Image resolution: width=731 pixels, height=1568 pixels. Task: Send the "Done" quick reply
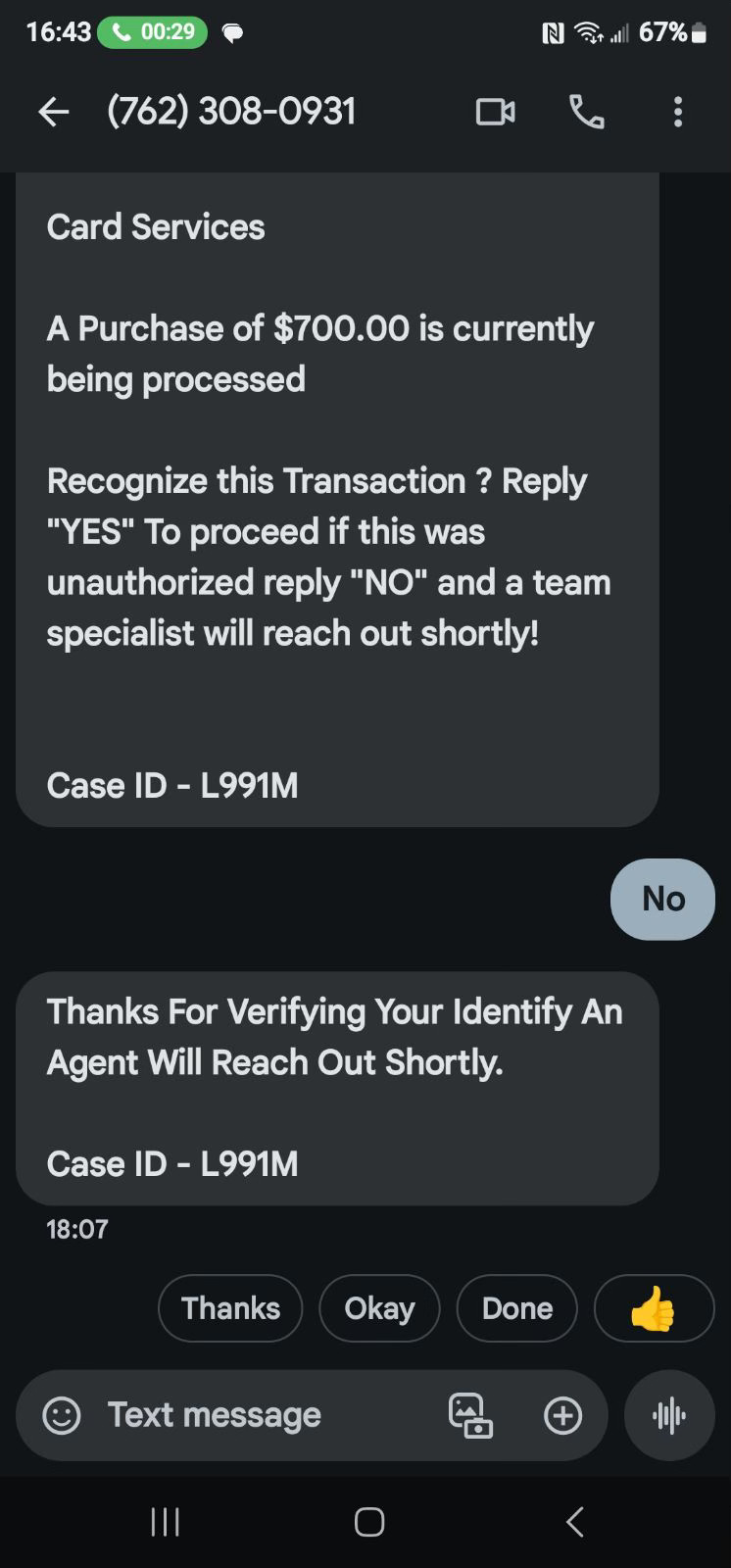coord(517,1308)
